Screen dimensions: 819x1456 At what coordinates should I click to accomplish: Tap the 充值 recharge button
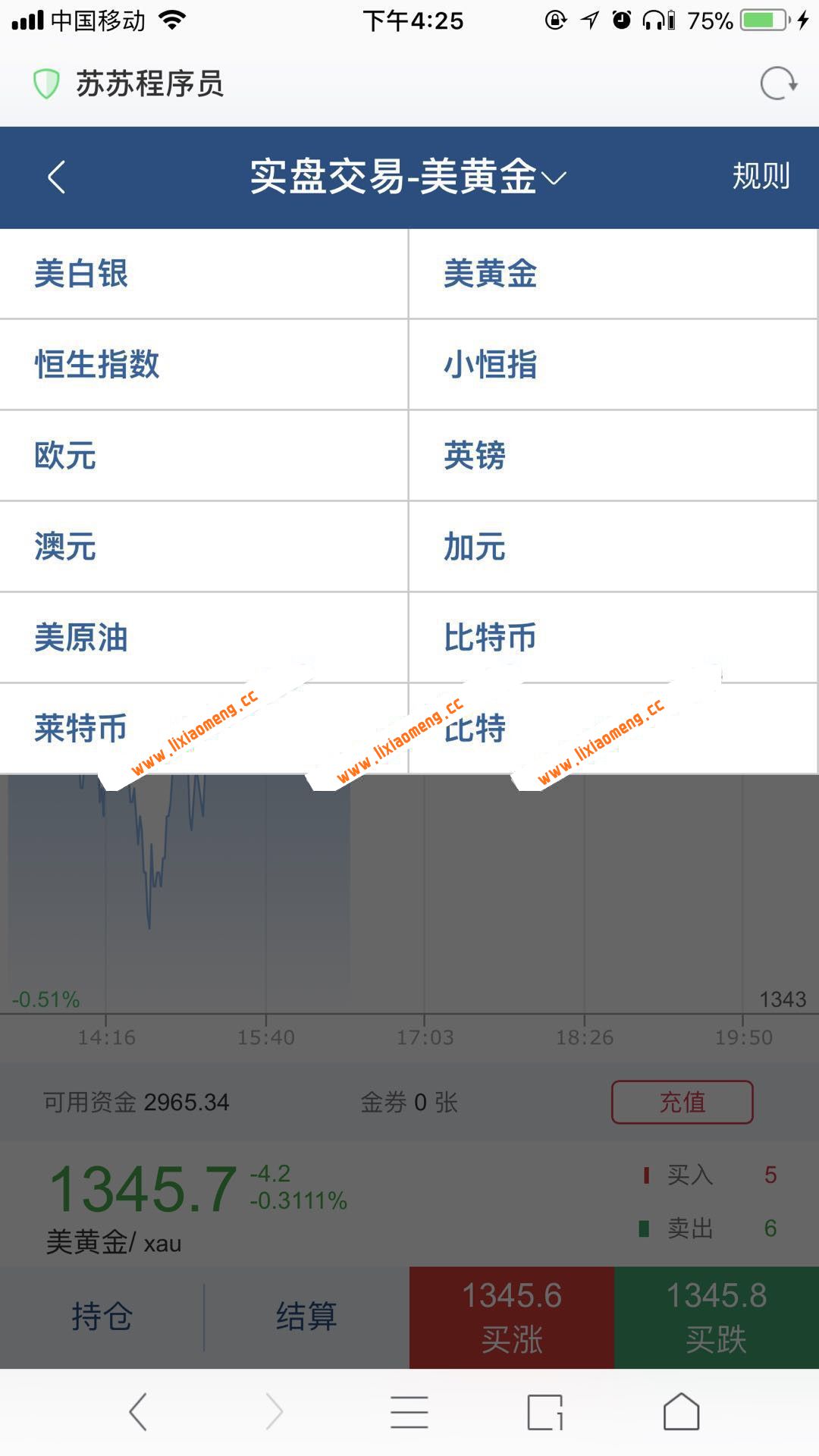pyautogui.click(x=681, y=1102)
